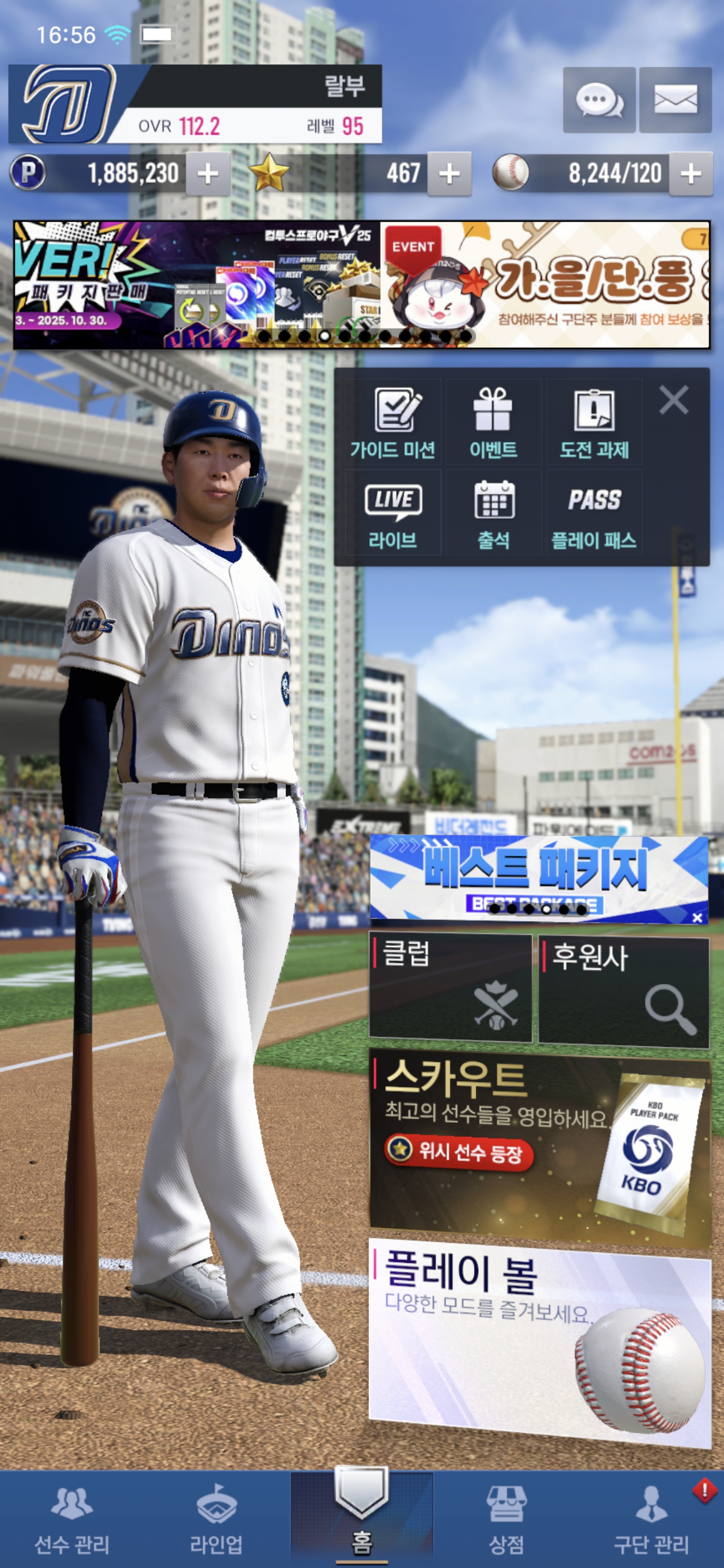Tap plus to add P points
The image size is (724, 1568).
pos(208,174)
